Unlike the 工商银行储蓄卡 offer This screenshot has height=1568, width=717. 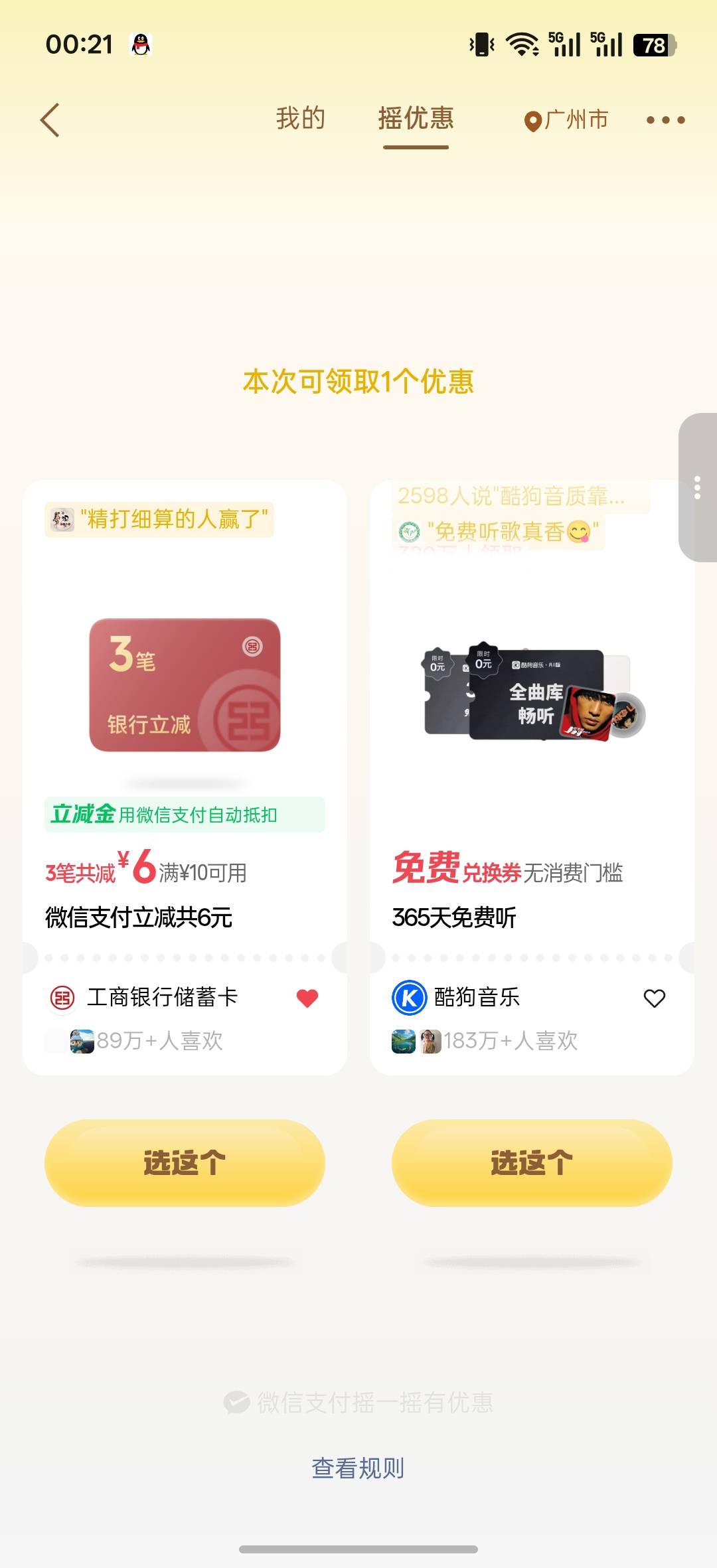307,998
